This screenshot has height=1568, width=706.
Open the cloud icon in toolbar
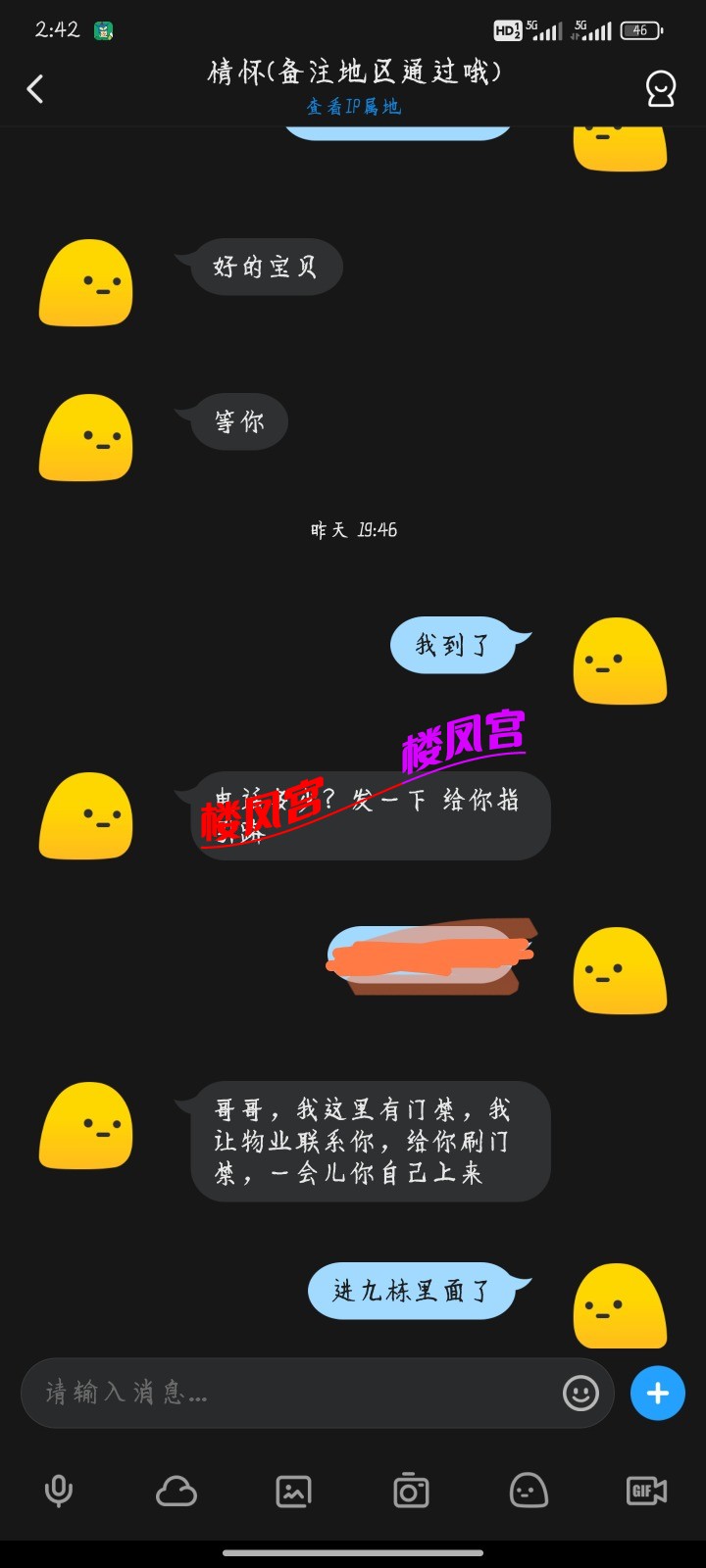[x=176, y=1491]
